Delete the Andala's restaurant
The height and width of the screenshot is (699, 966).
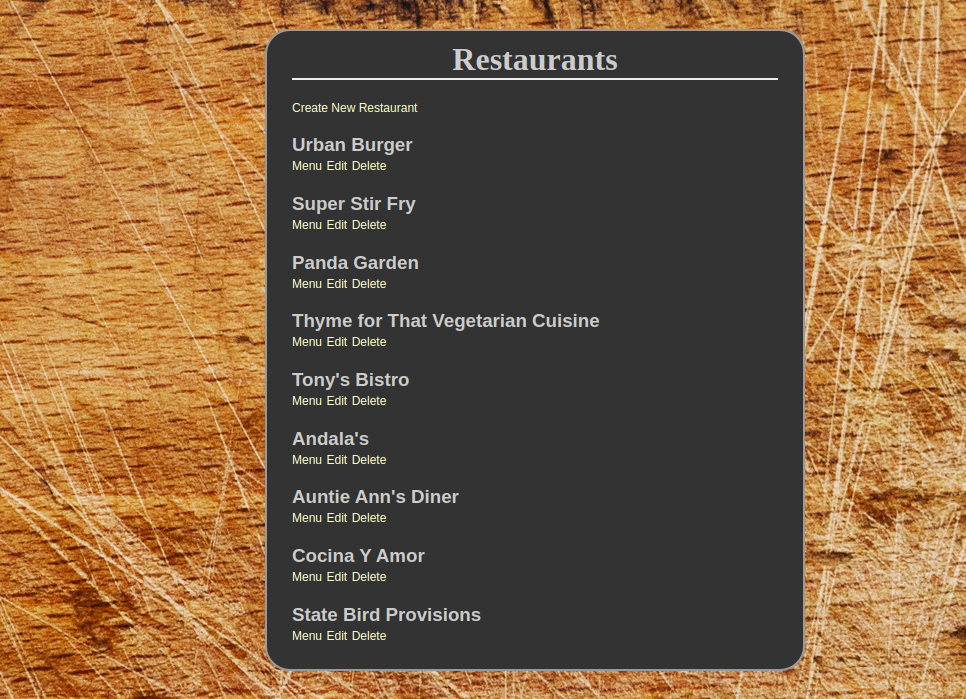tap(369, 460)
